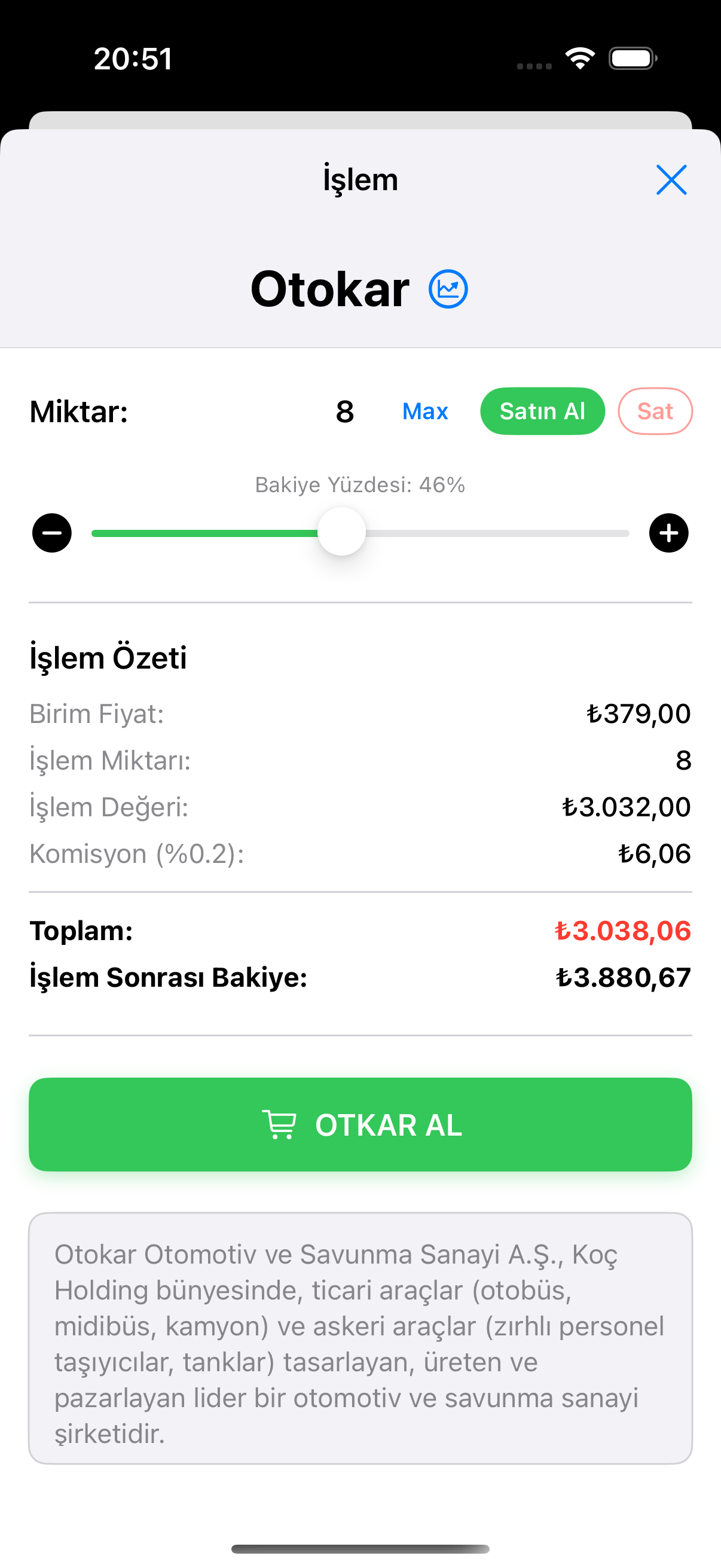Tap the quantity value 8 next to Miktar

pos(343,411)
